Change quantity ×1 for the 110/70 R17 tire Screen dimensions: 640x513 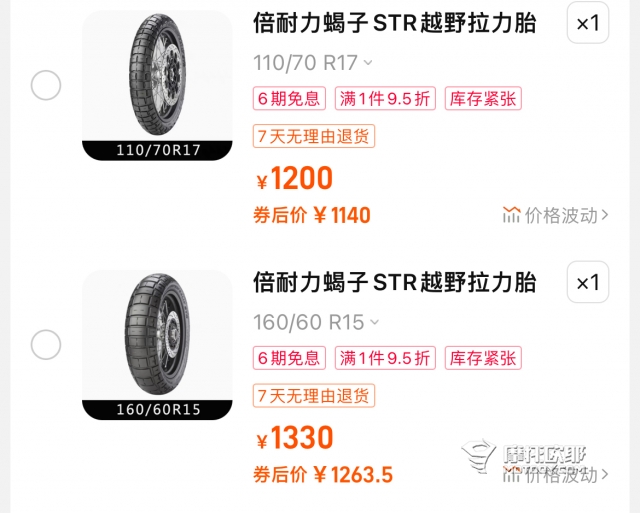pos(587,24)
